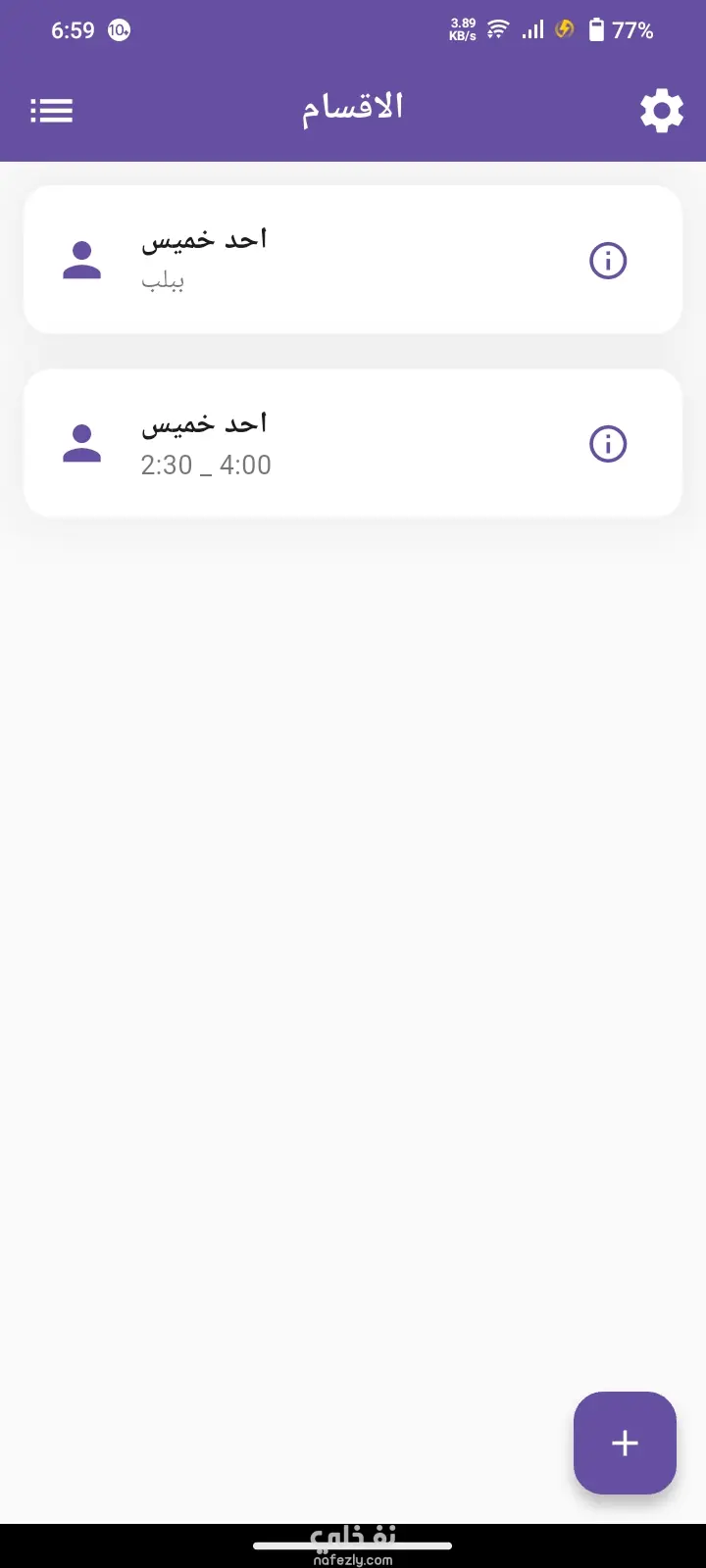Image resolution: width=706 pixels, height=1568 pixels.
Task: Show info for the بيلب section
Action: [608, 261]
